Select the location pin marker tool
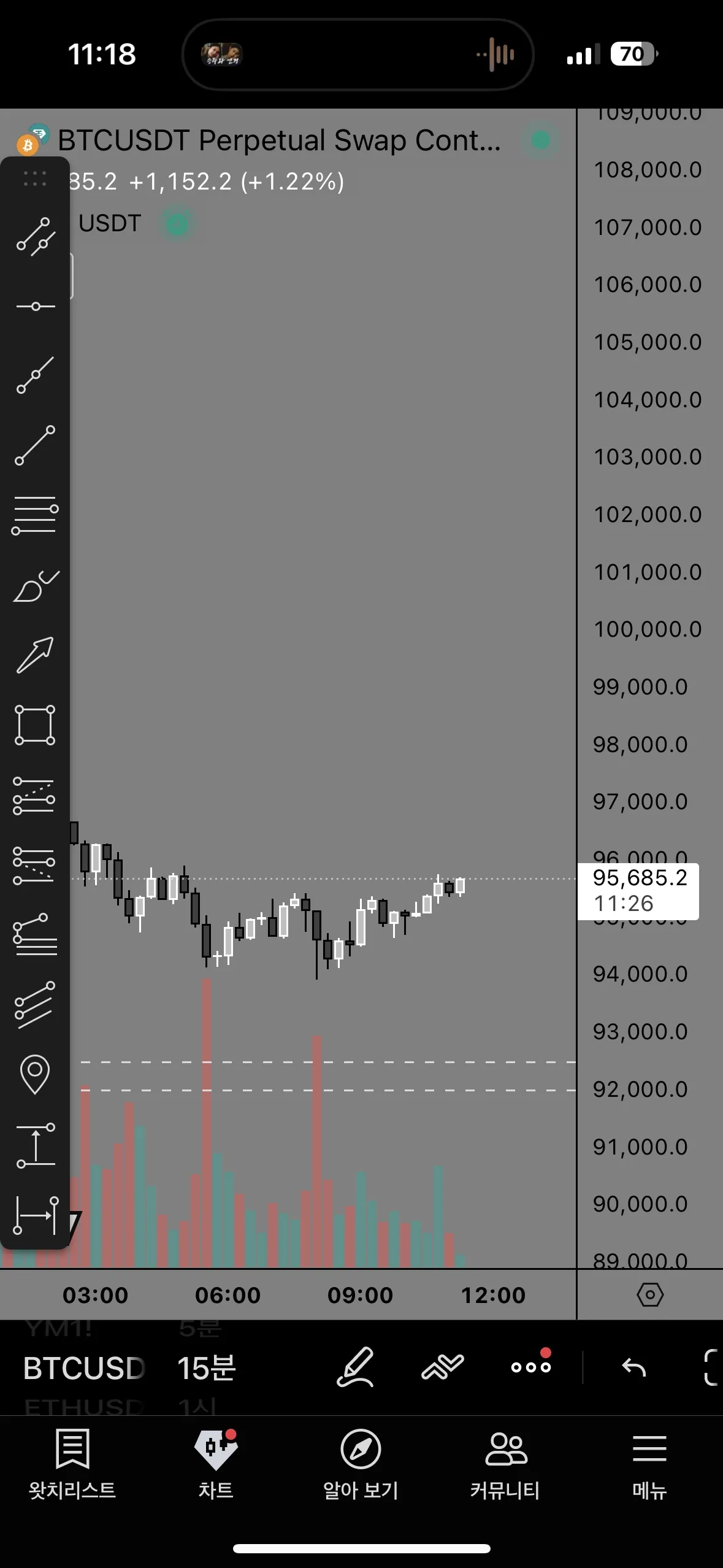Screen dimensions: 723x1568 [35, 1074]
